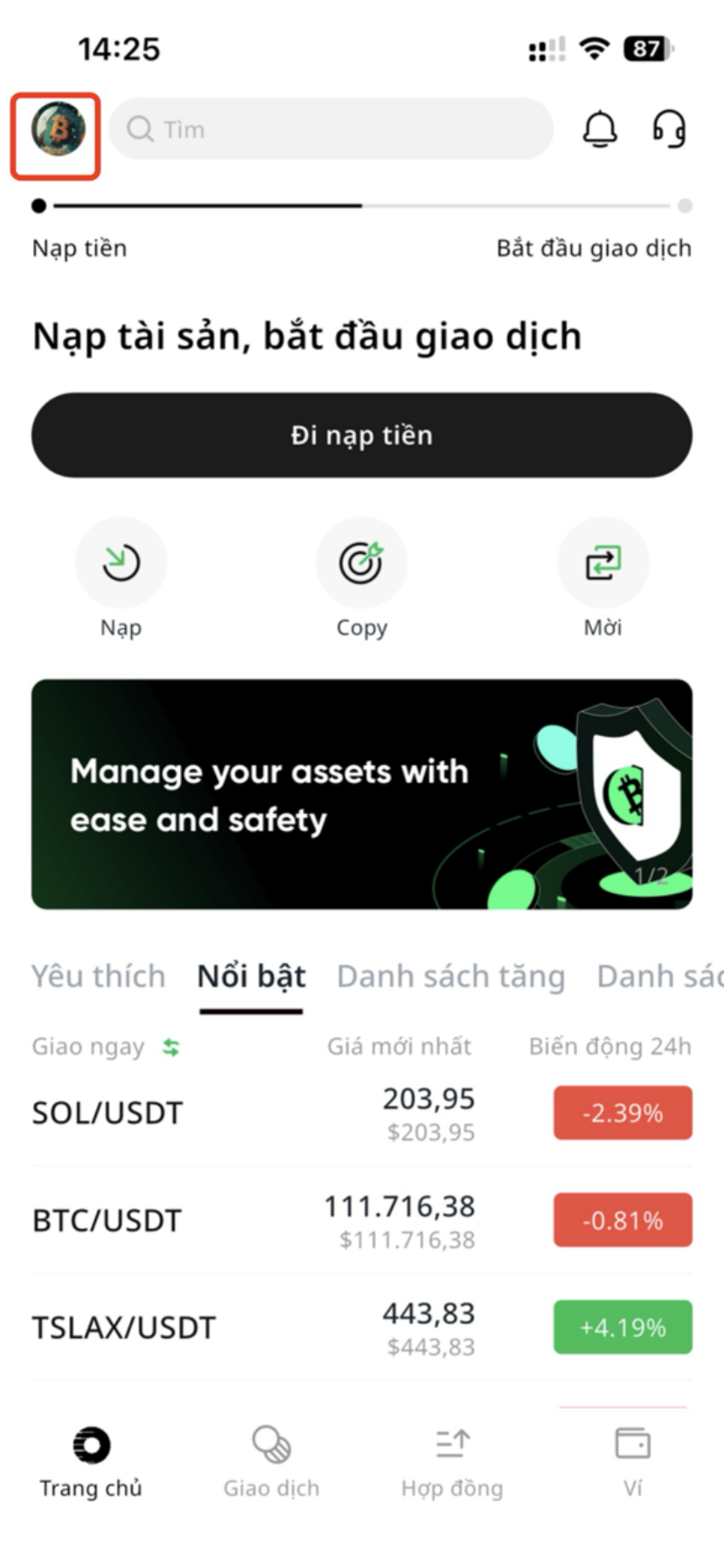The height and width of the screenshot is (1568, 724).
Task: Switch to the Yêu thích tab
Action: pyautogui.click(x=98, y=976)
